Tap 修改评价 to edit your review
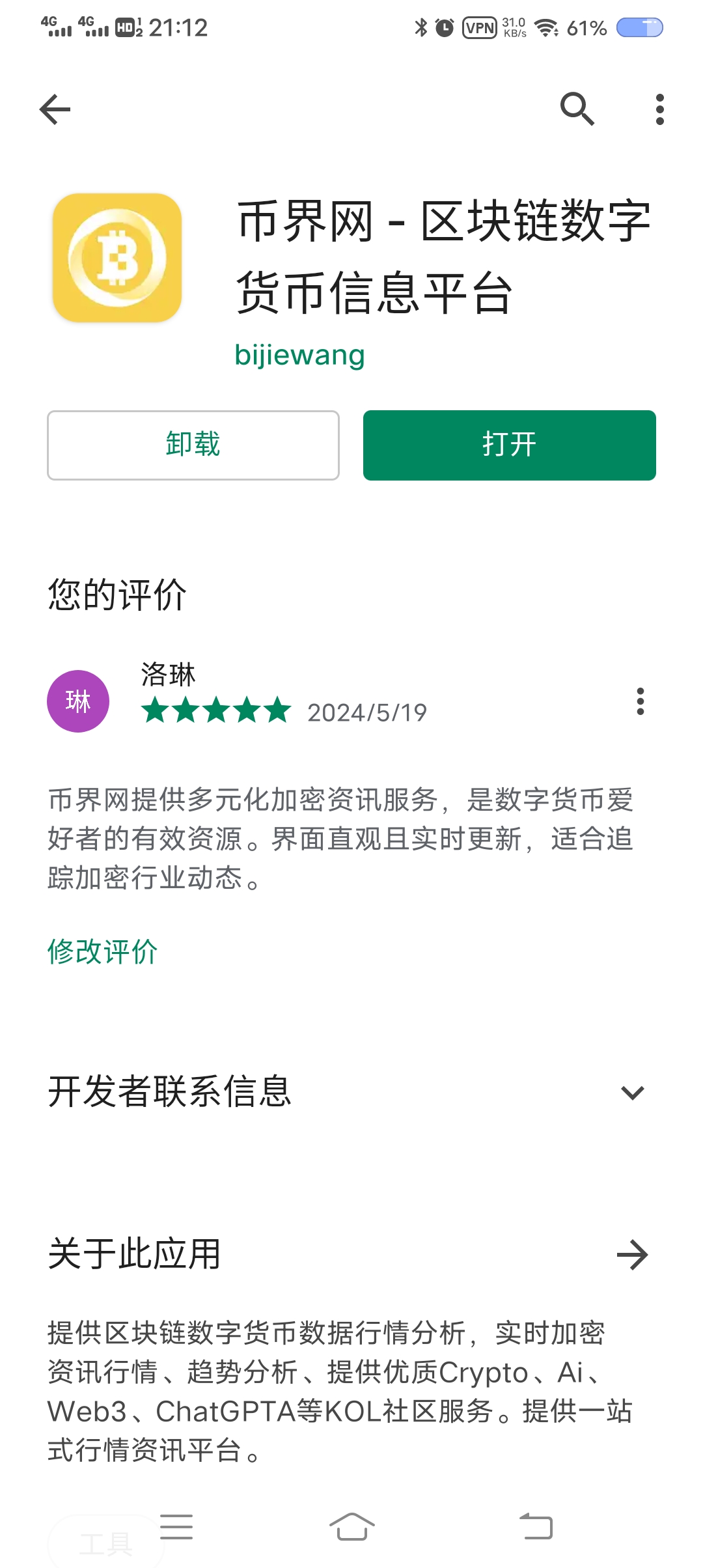The height and width of the screenshot is (1568, 703). (x=103, y=951)
